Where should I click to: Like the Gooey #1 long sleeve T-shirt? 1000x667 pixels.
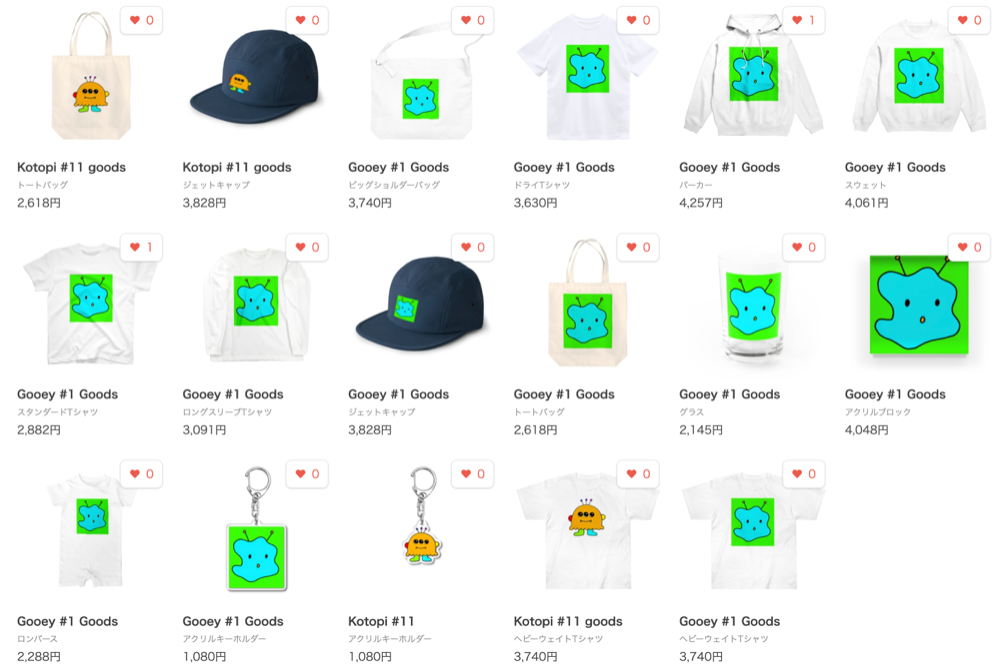307,248
